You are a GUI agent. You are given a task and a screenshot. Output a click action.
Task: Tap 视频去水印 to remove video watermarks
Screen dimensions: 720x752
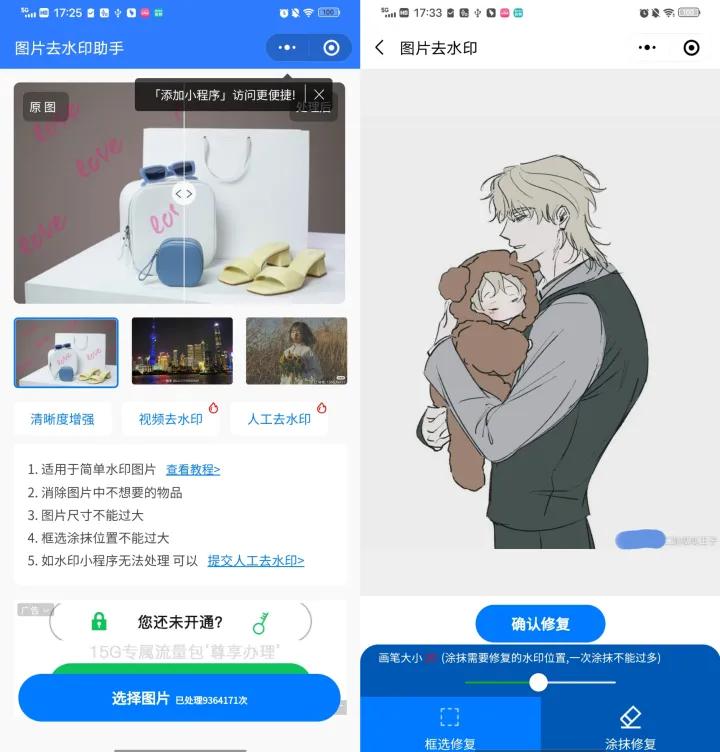click(170, 419)
